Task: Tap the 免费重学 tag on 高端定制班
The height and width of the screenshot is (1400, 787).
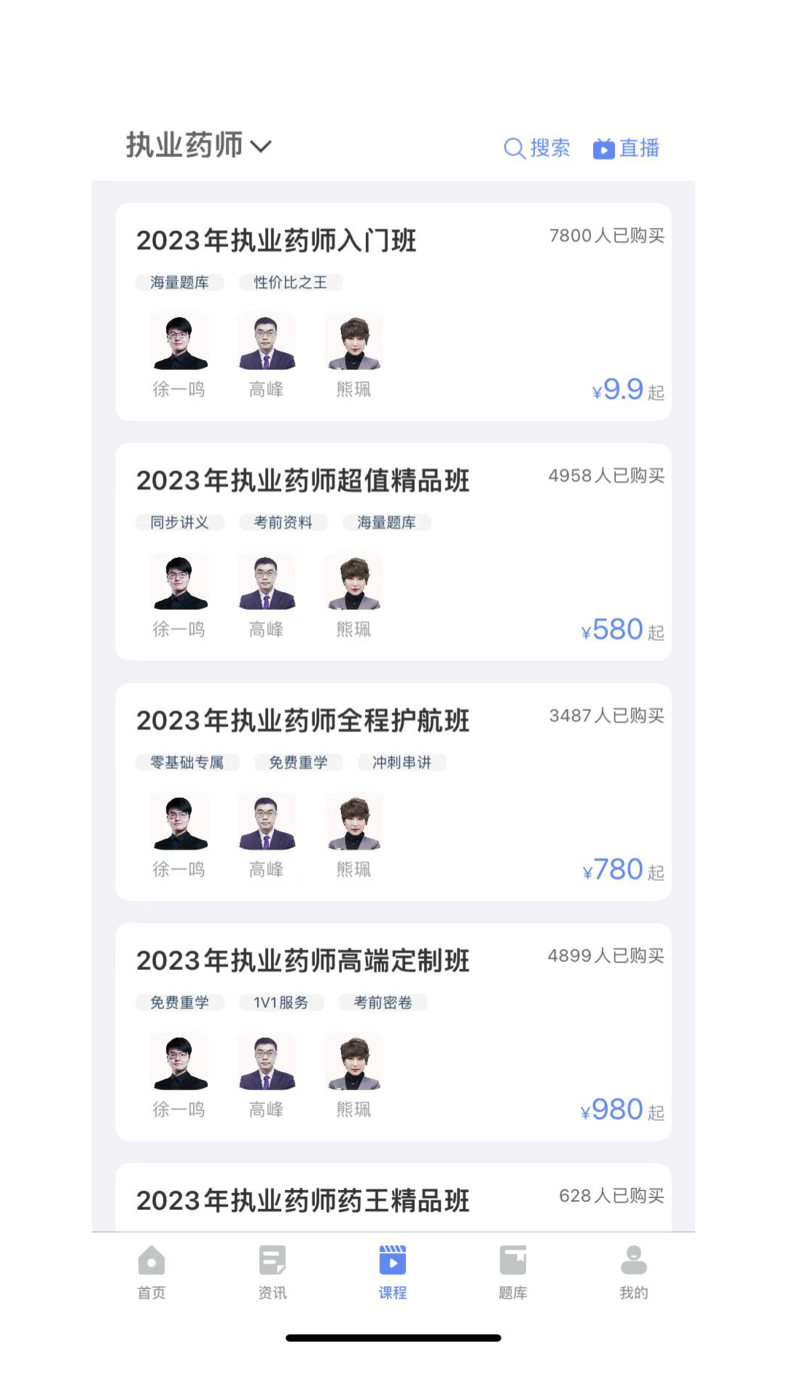Action: [x=180, y=1002]
